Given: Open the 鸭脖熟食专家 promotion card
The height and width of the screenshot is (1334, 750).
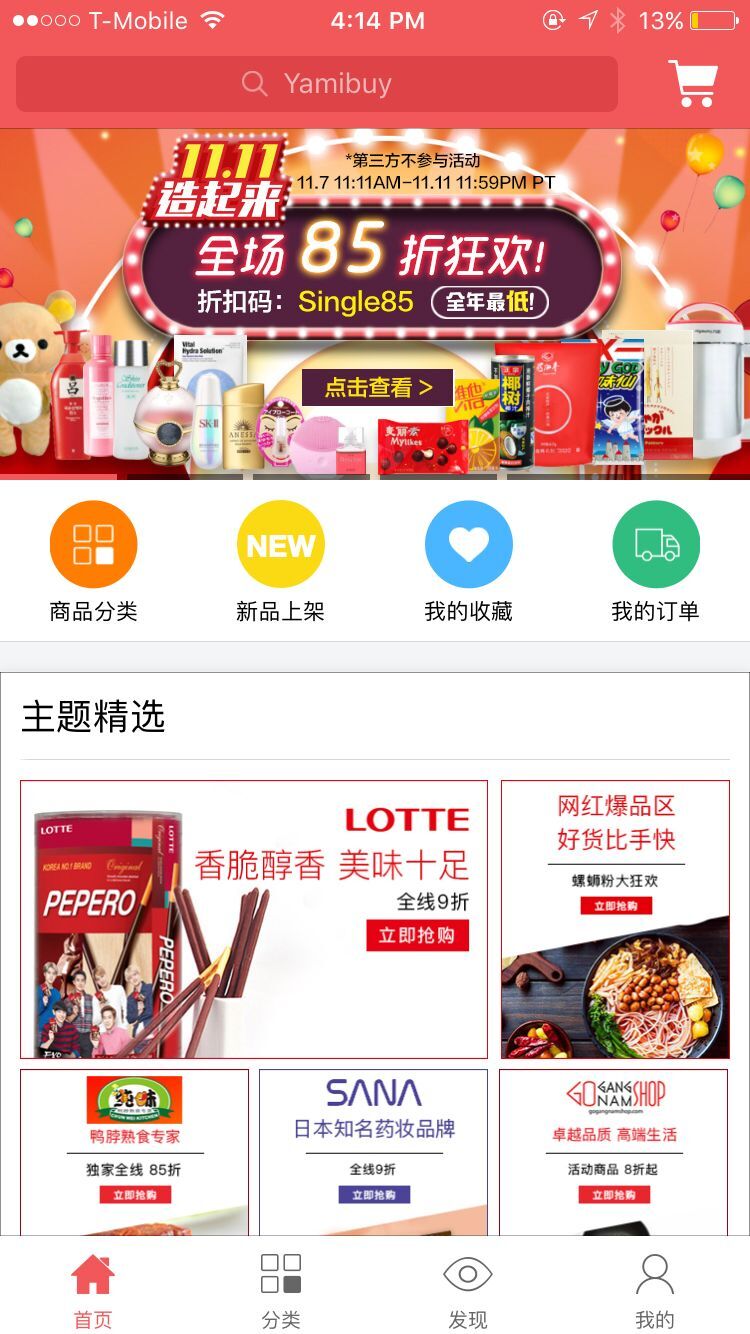Looking at the screenshot, I should [134, 1150].
